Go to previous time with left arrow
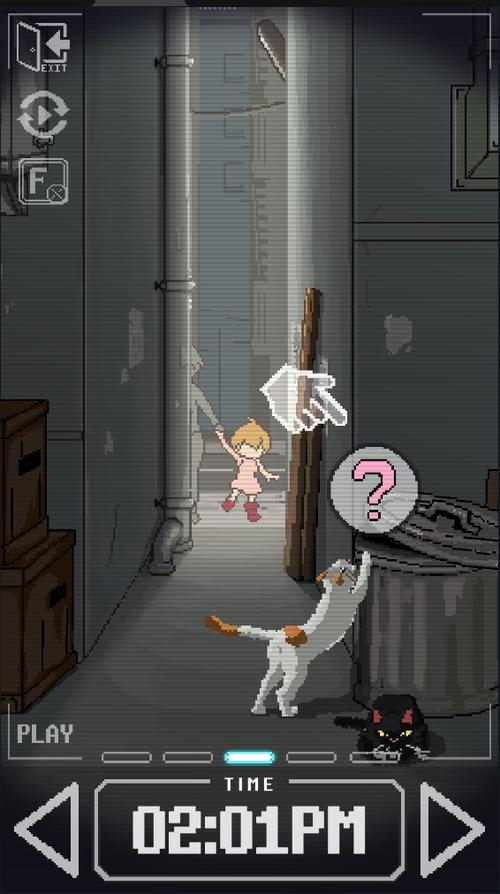 coord(48,829)
